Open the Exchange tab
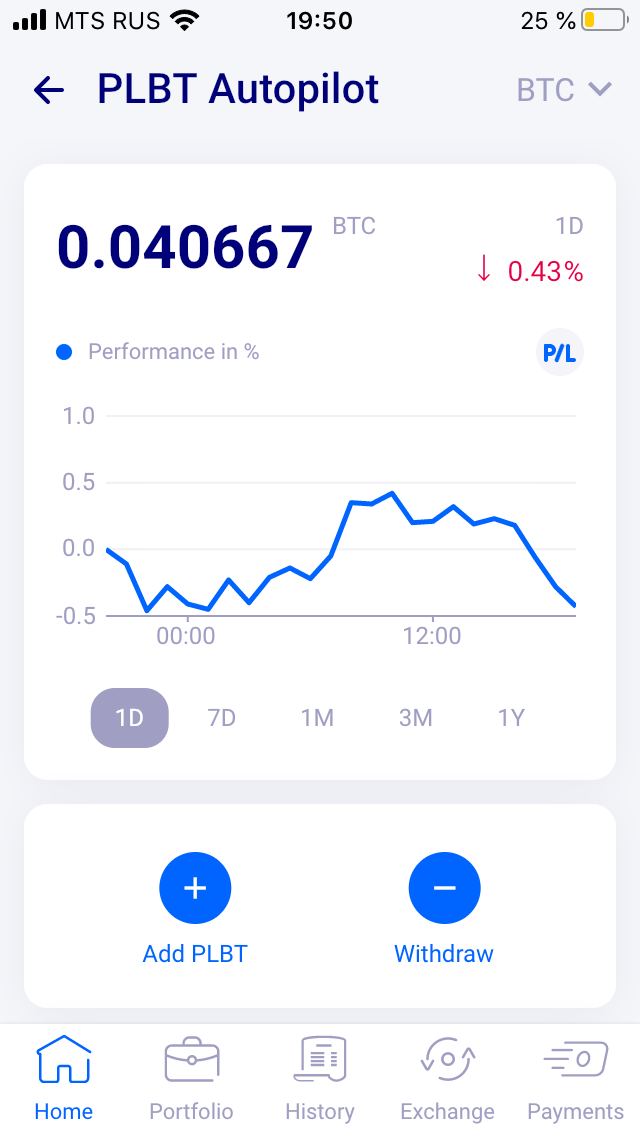 point(447,1078)
